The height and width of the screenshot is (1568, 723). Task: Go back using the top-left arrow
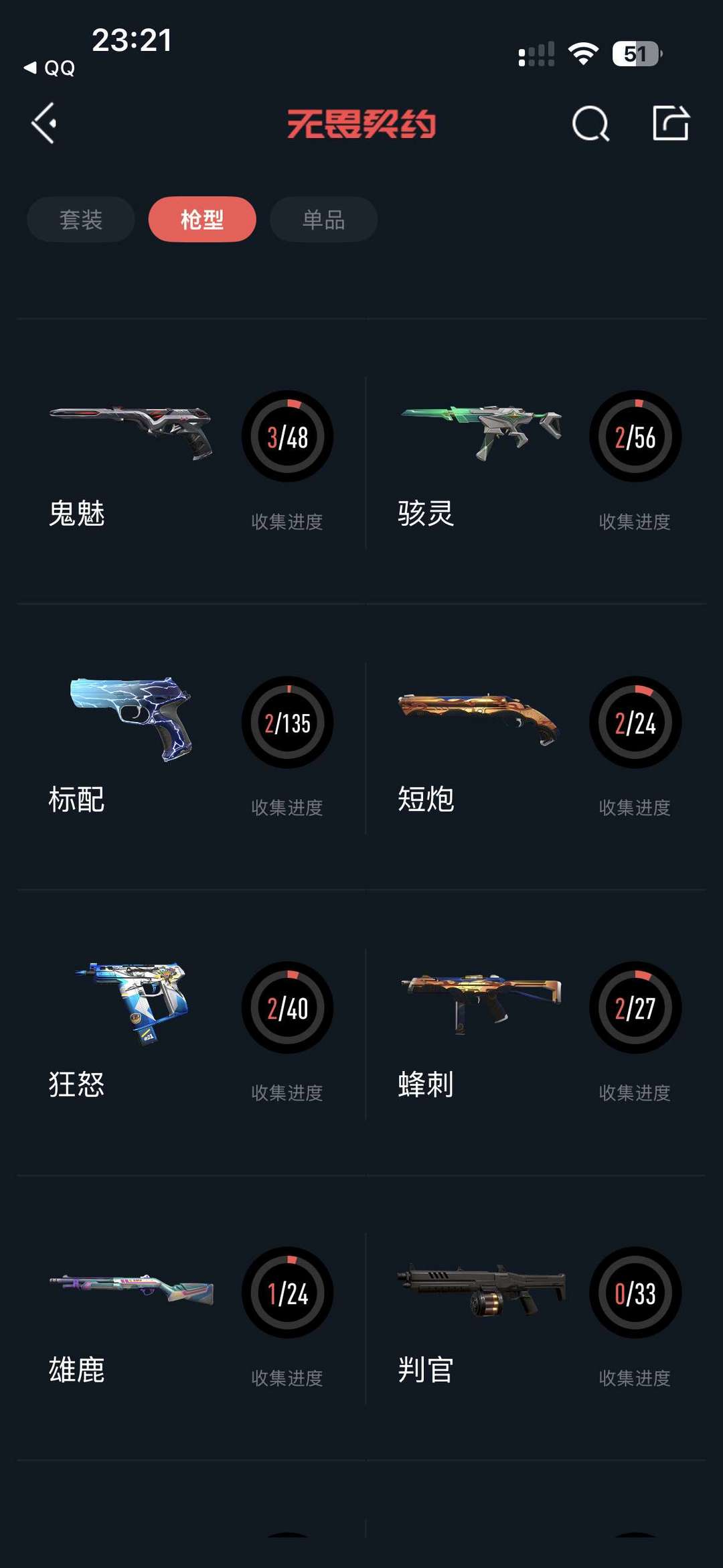[44, 123]
